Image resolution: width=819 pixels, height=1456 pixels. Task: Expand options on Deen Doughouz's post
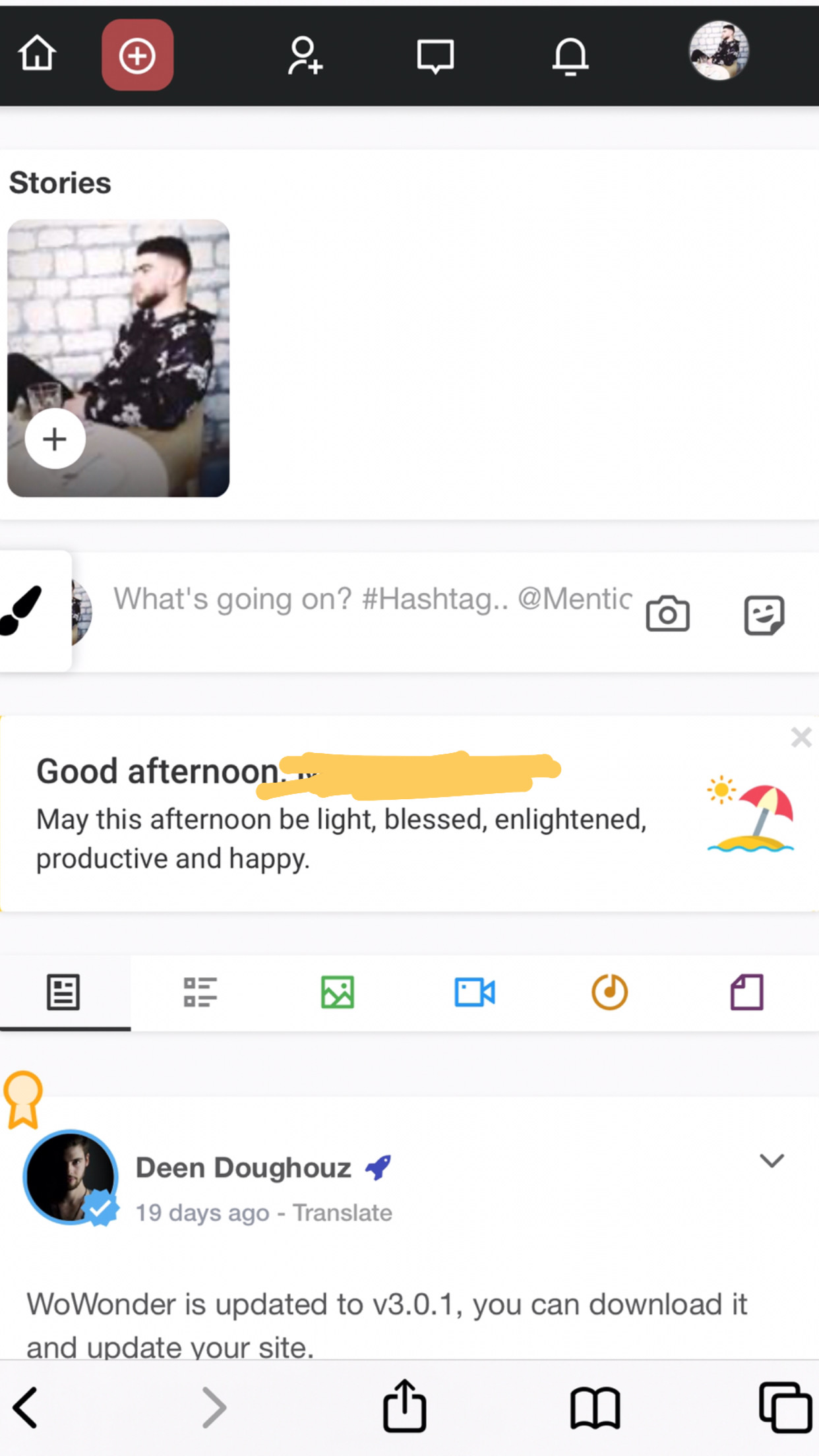[x=772, y=1160]
